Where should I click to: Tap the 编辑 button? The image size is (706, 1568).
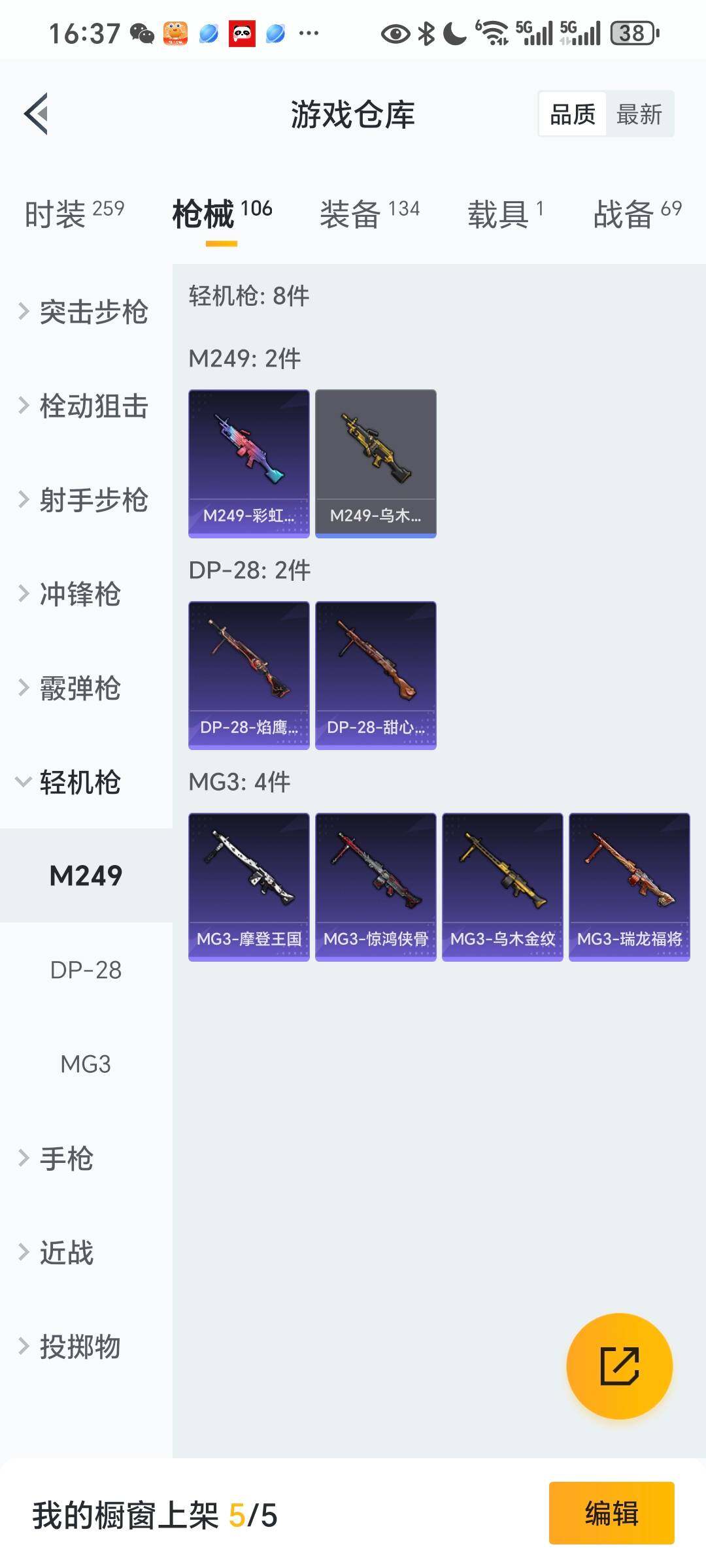pos(611,1513)
